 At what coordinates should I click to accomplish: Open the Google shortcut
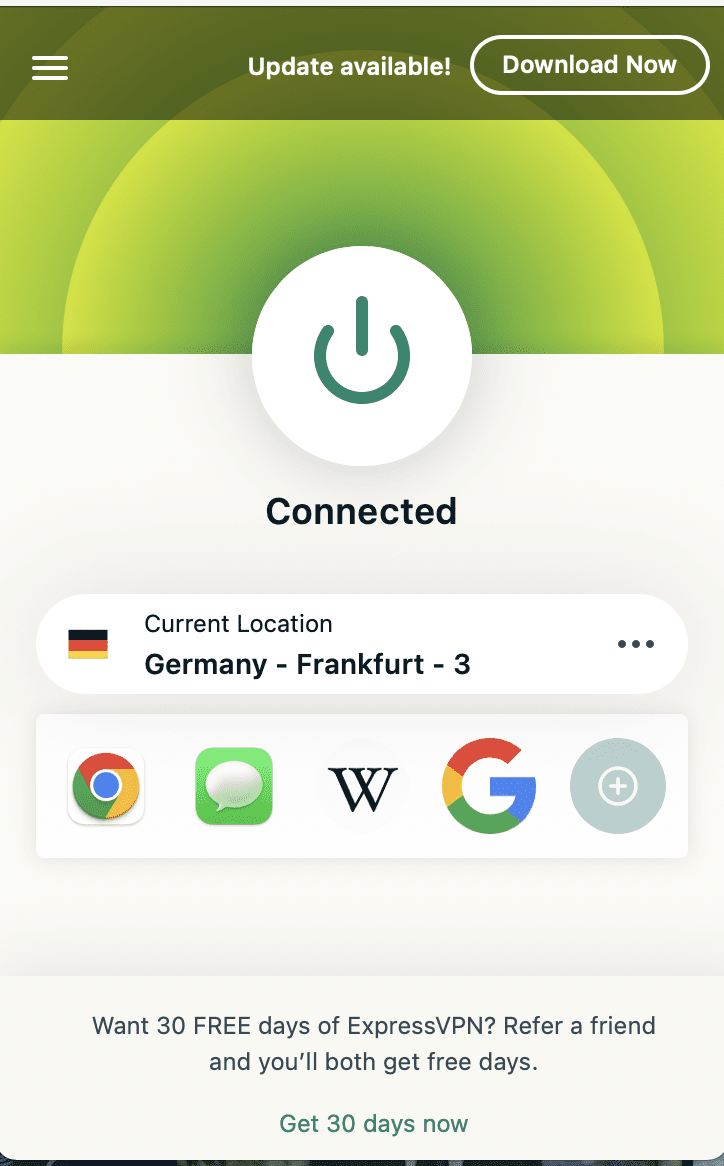[x=489, y=786]
